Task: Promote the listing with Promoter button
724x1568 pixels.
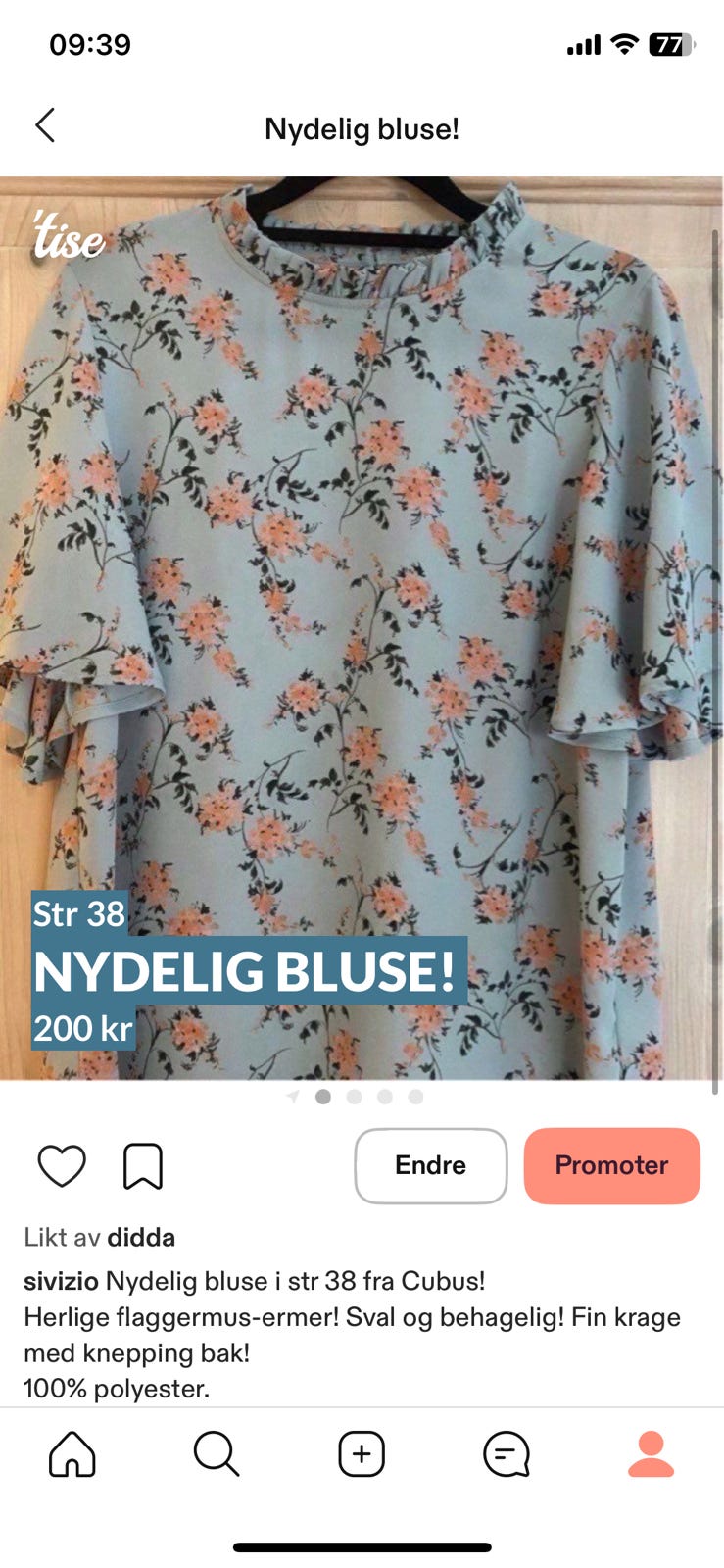Action: pyautogui.click(x=612, y=1165)
